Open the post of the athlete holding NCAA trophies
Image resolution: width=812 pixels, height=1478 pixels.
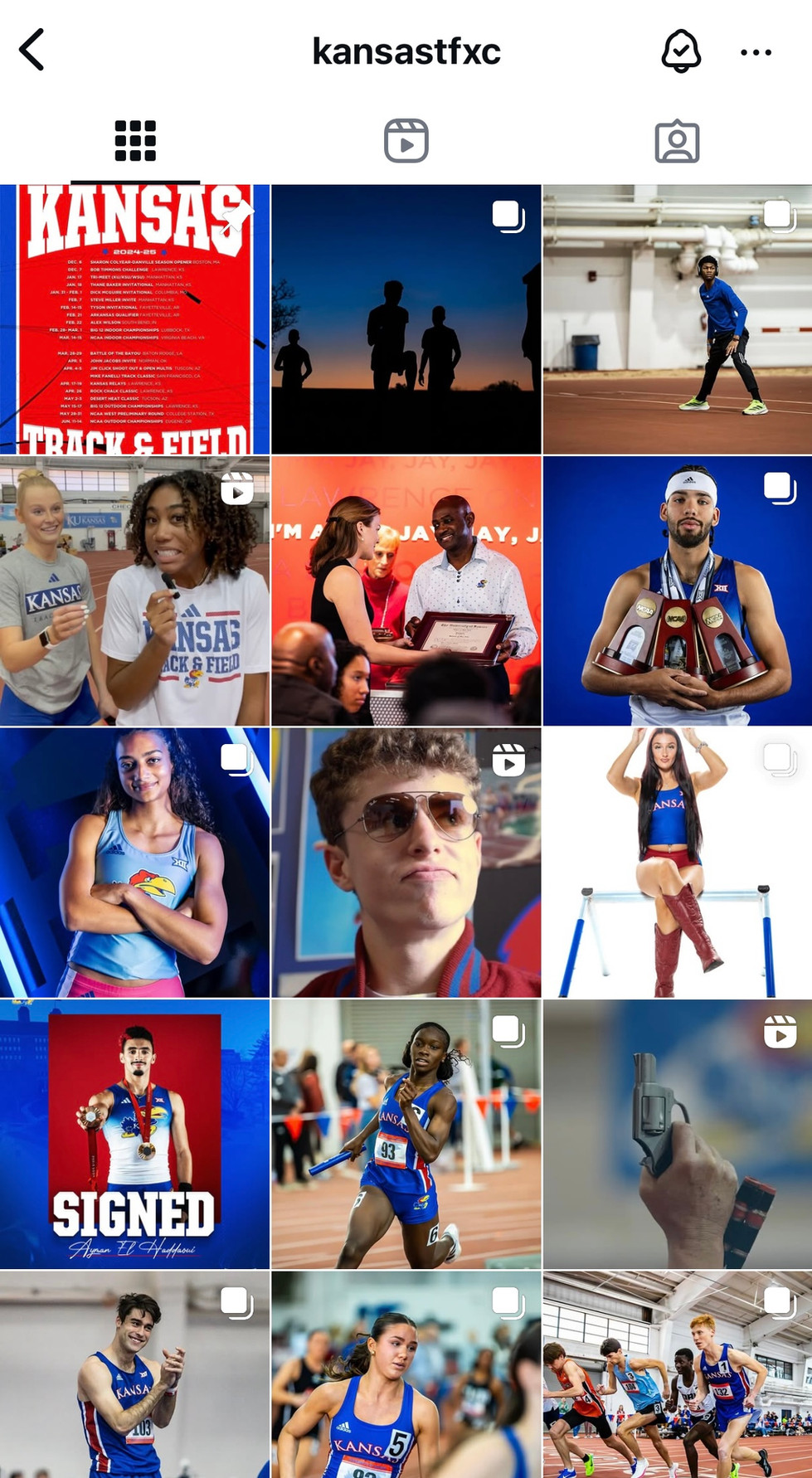(x=678, y=591)
